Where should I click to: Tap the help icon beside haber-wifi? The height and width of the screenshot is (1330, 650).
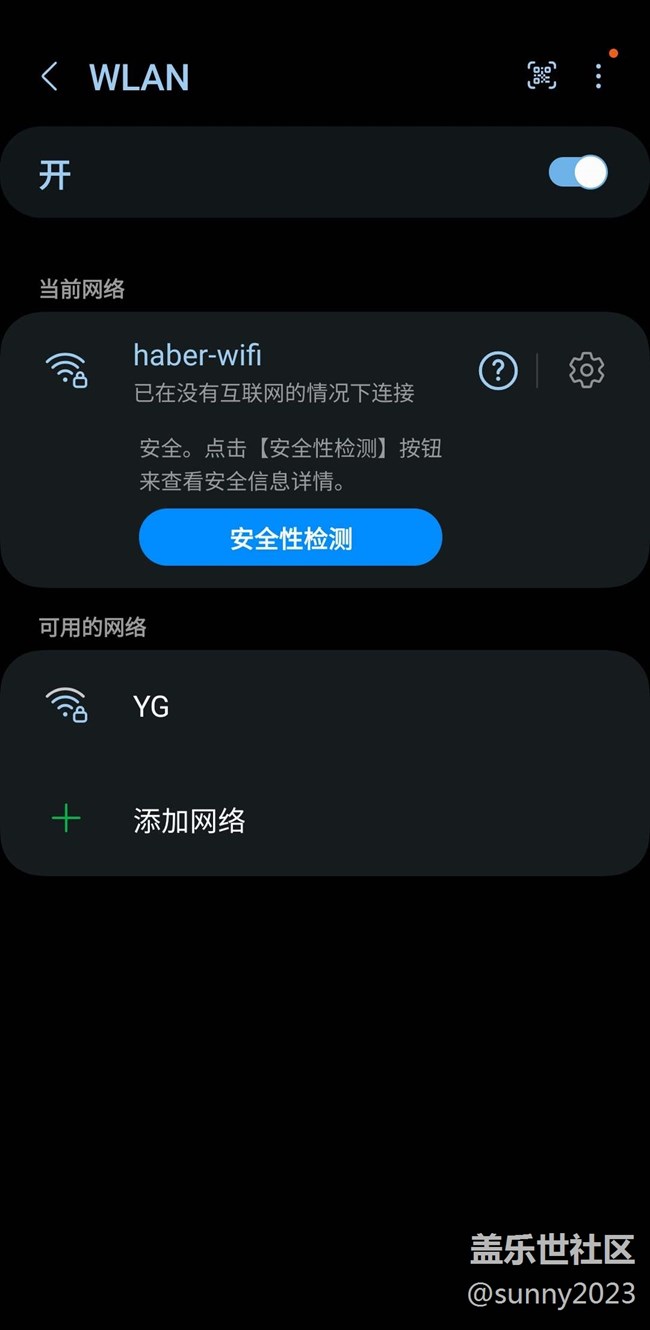(x=498, y=371)
